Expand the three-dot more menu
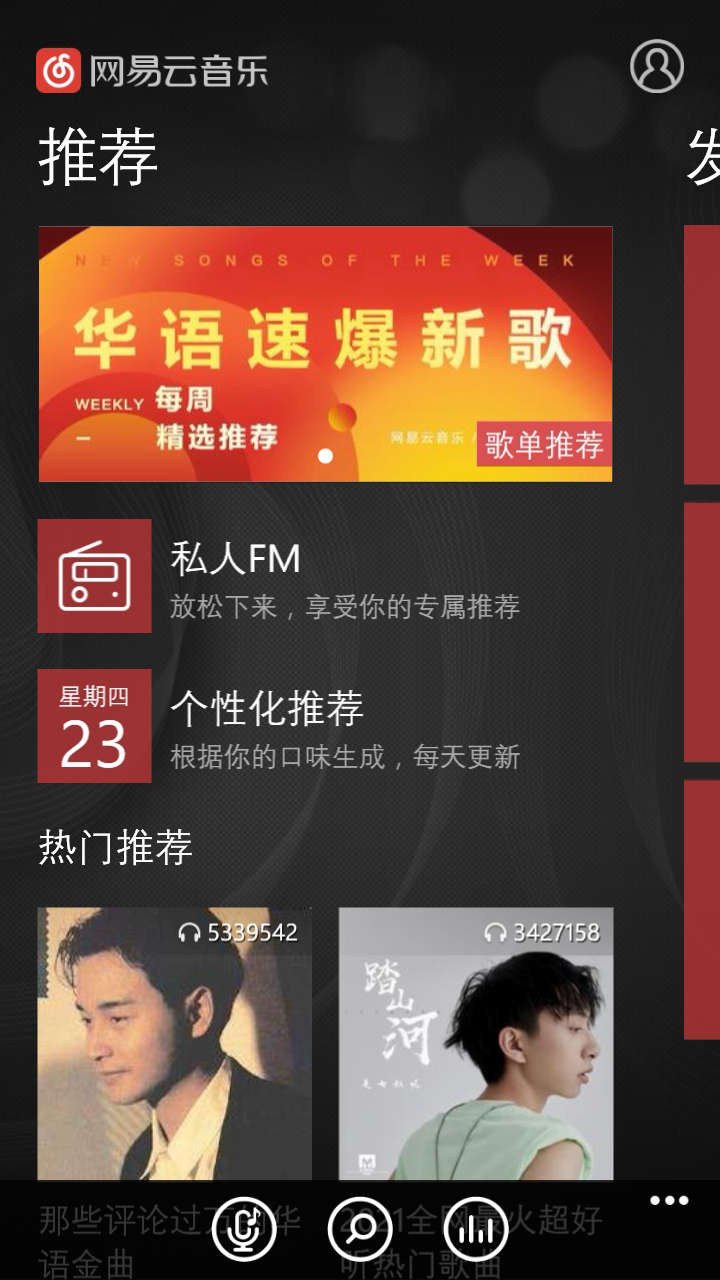The image size is (720, 1280). (x=669, y=1201)
